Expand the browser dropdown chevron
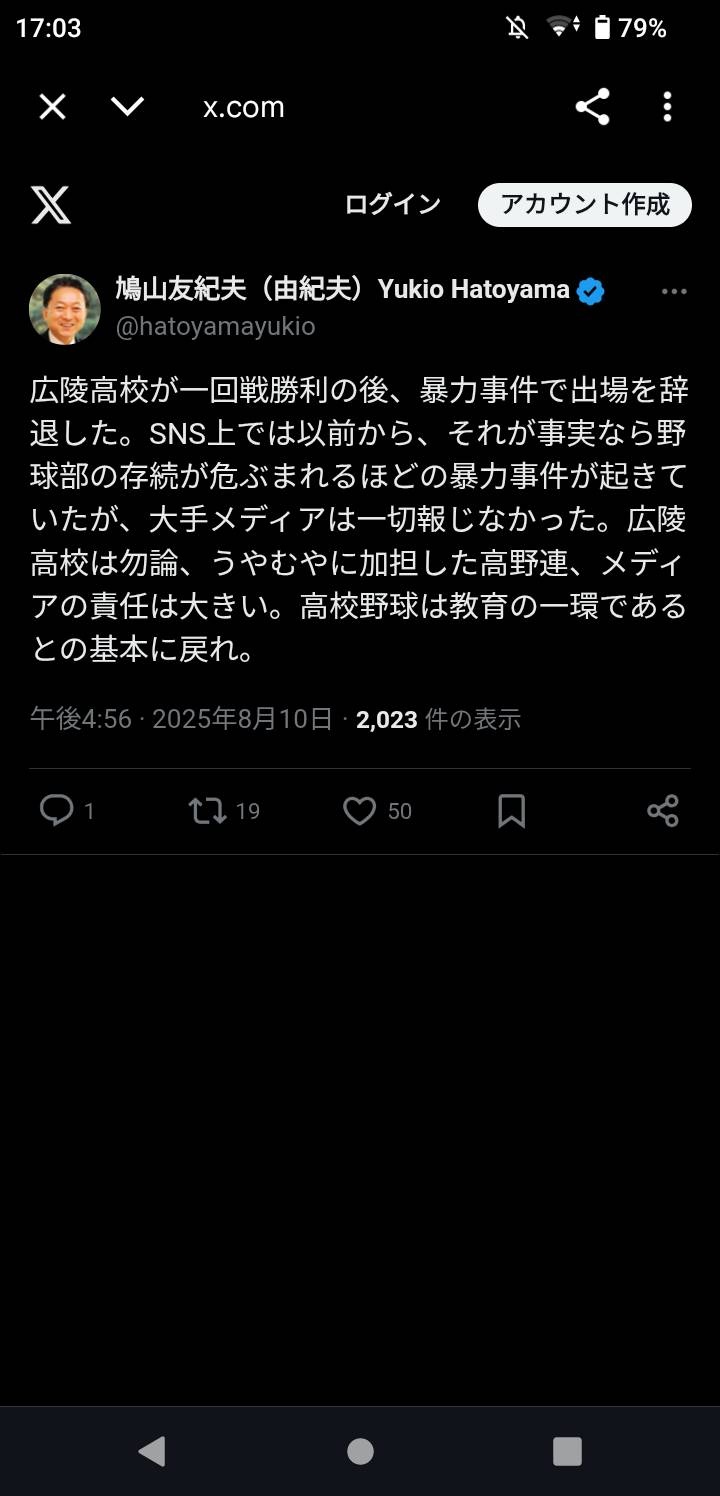The width and height of the screenshot is (720, 1496). tap(128, 106)
